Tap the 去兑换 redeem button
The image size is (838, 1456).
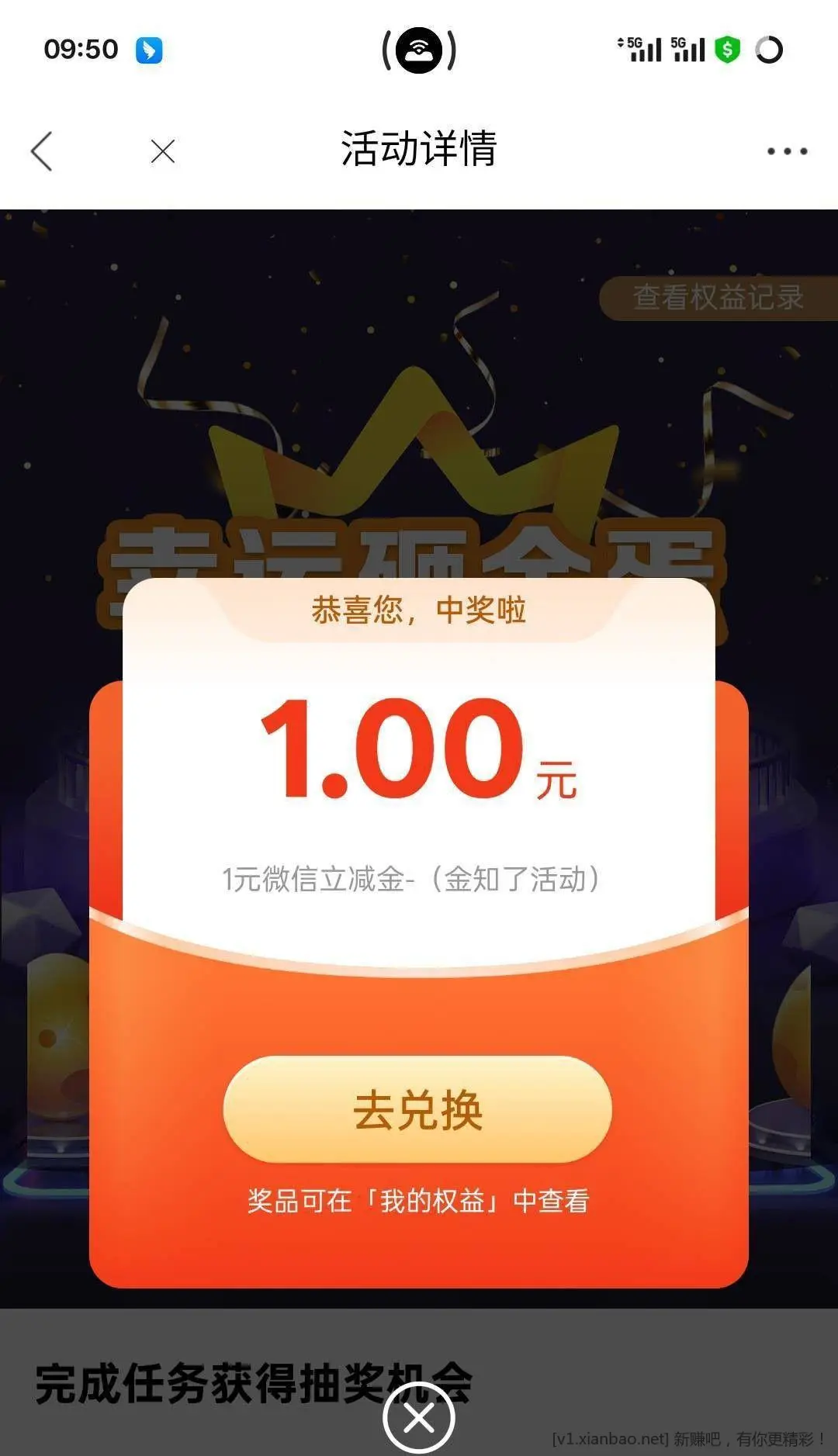[417, 1109]
